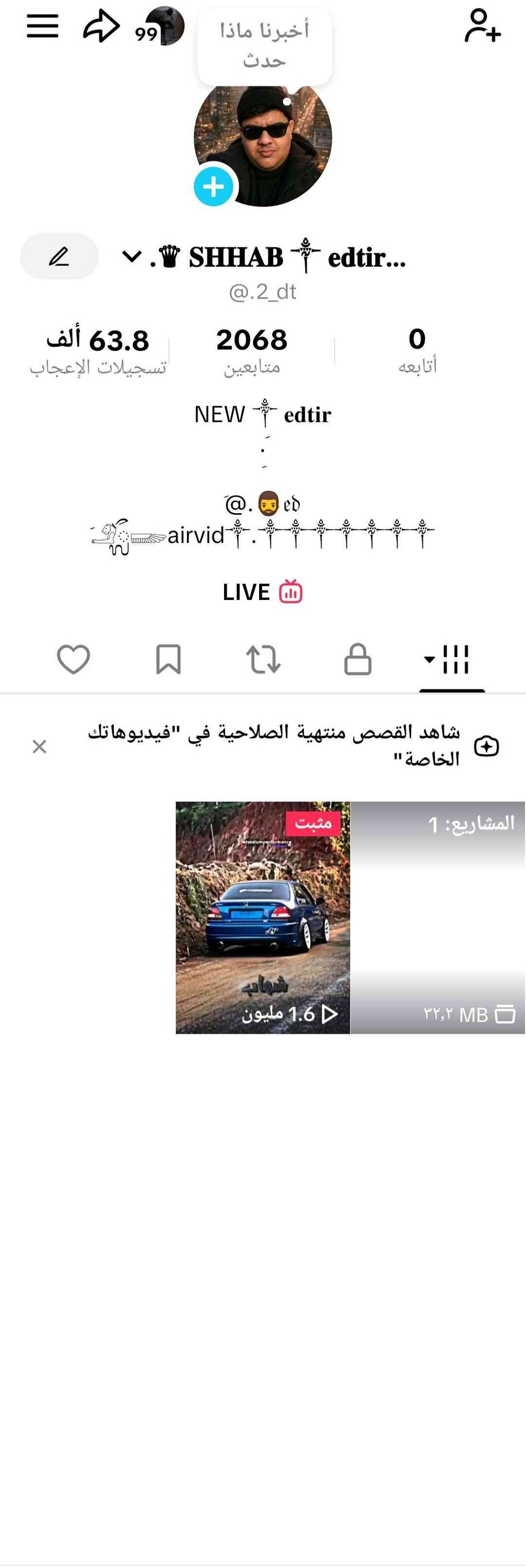Select the videos grid tab
Viewport: 526px width, 1568px height.
coord(451,659)
